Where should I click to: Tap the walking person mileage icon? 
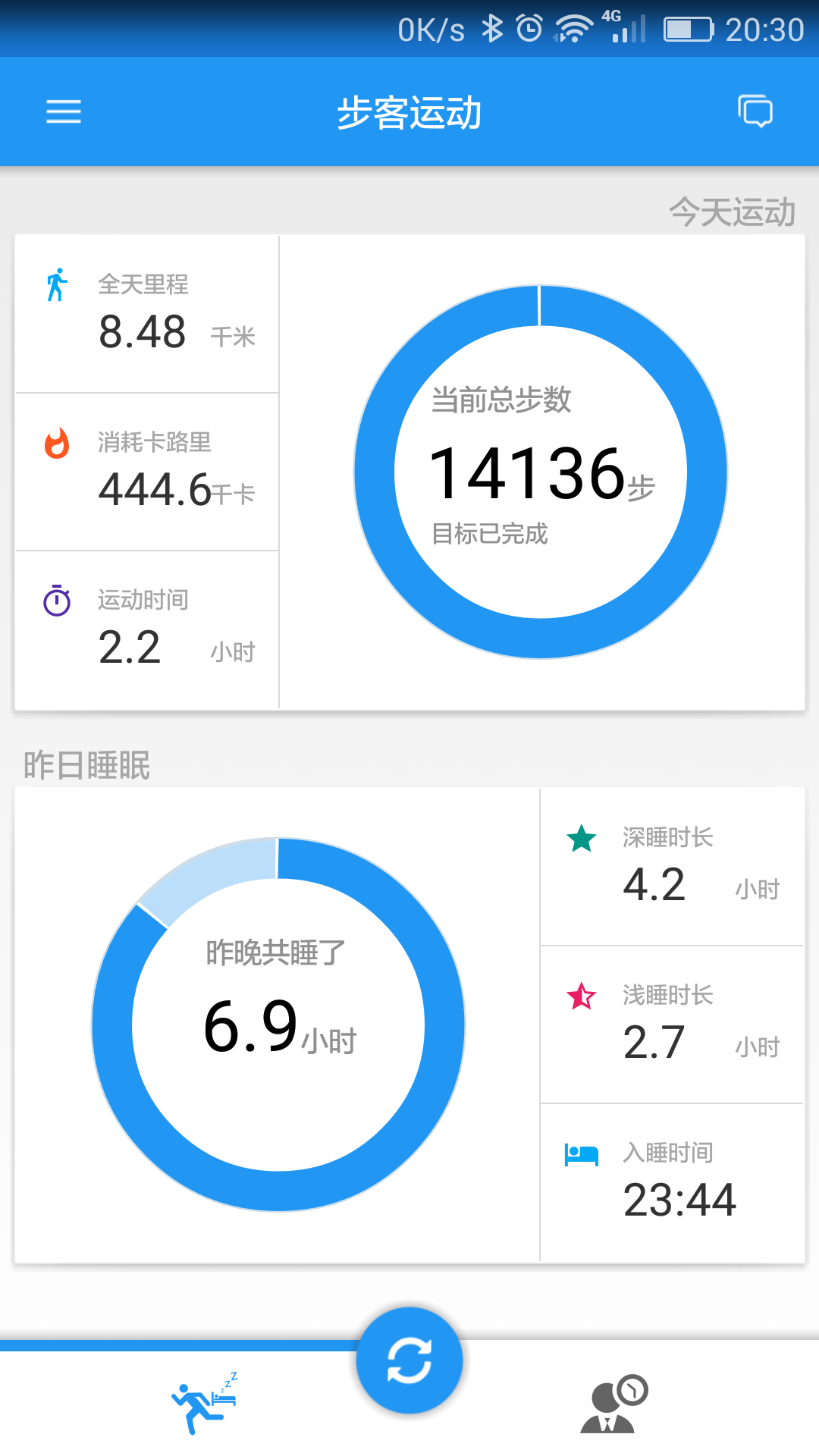coord(57,284)
